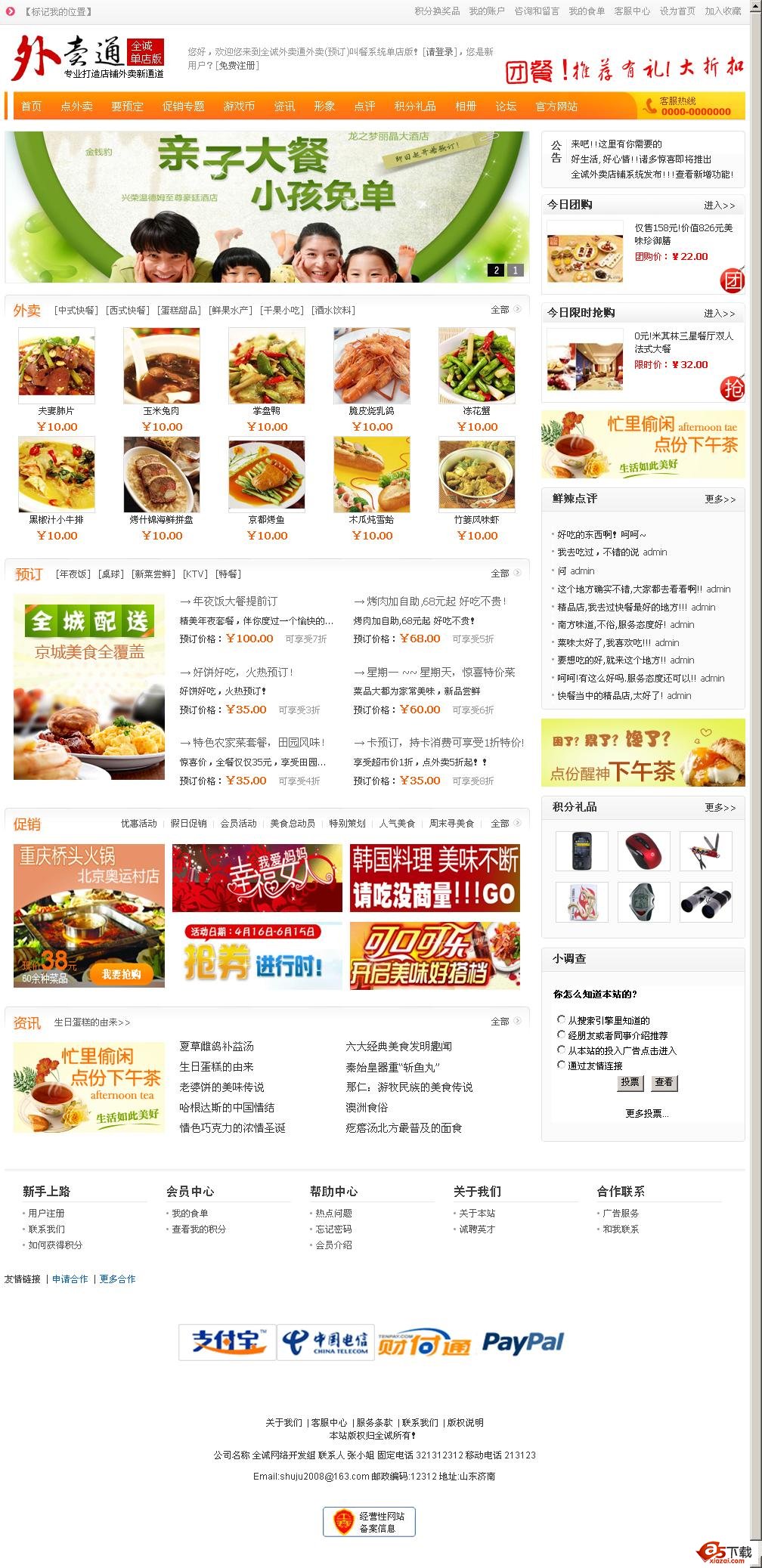Open the 夫妻肺片 dish card
The width and height of the screenshot is (762, 1568).
click(57, 366)
